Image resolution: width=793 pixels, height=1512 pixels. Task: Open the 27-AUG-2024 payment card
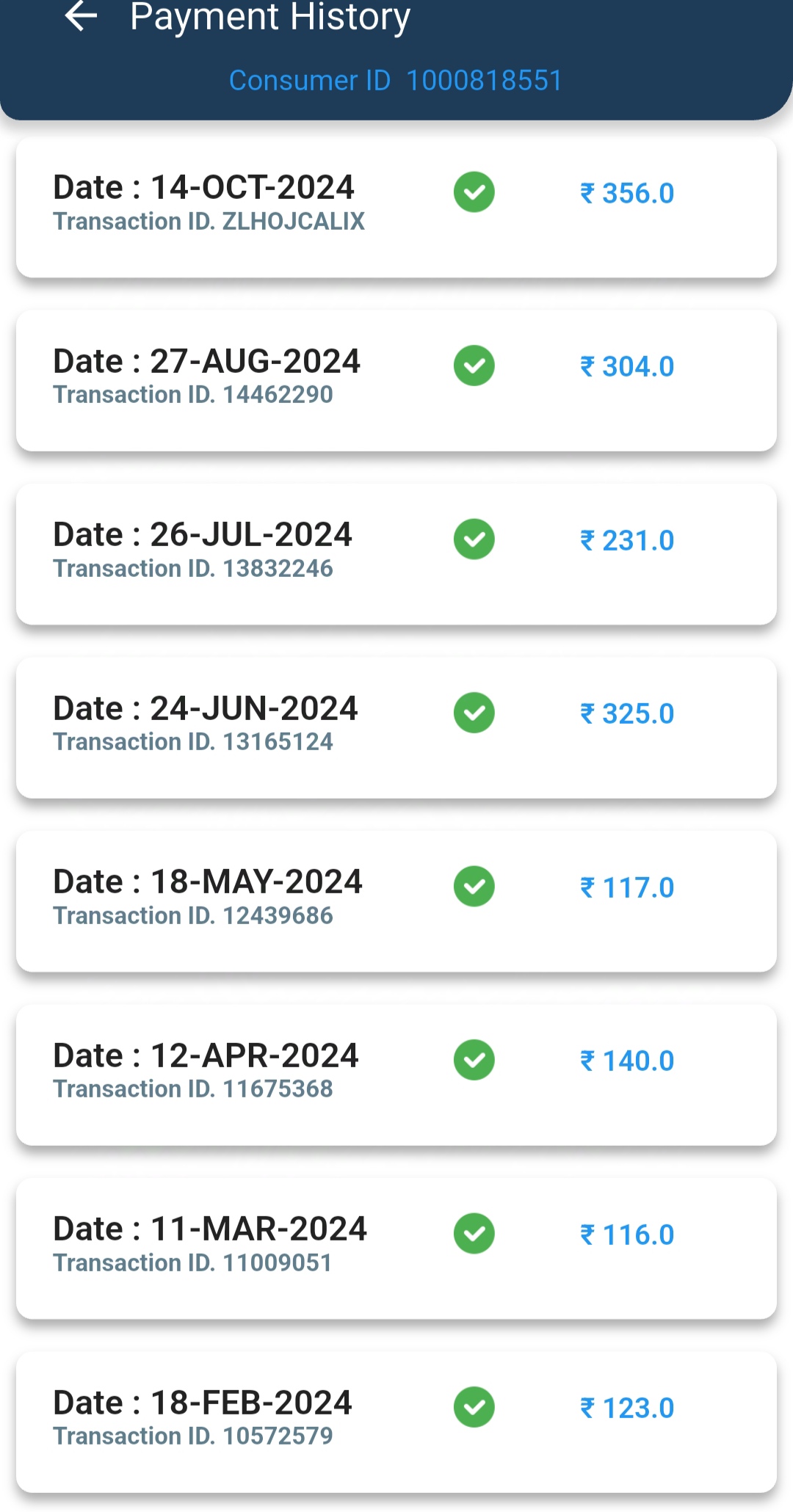tap(396, 380)
